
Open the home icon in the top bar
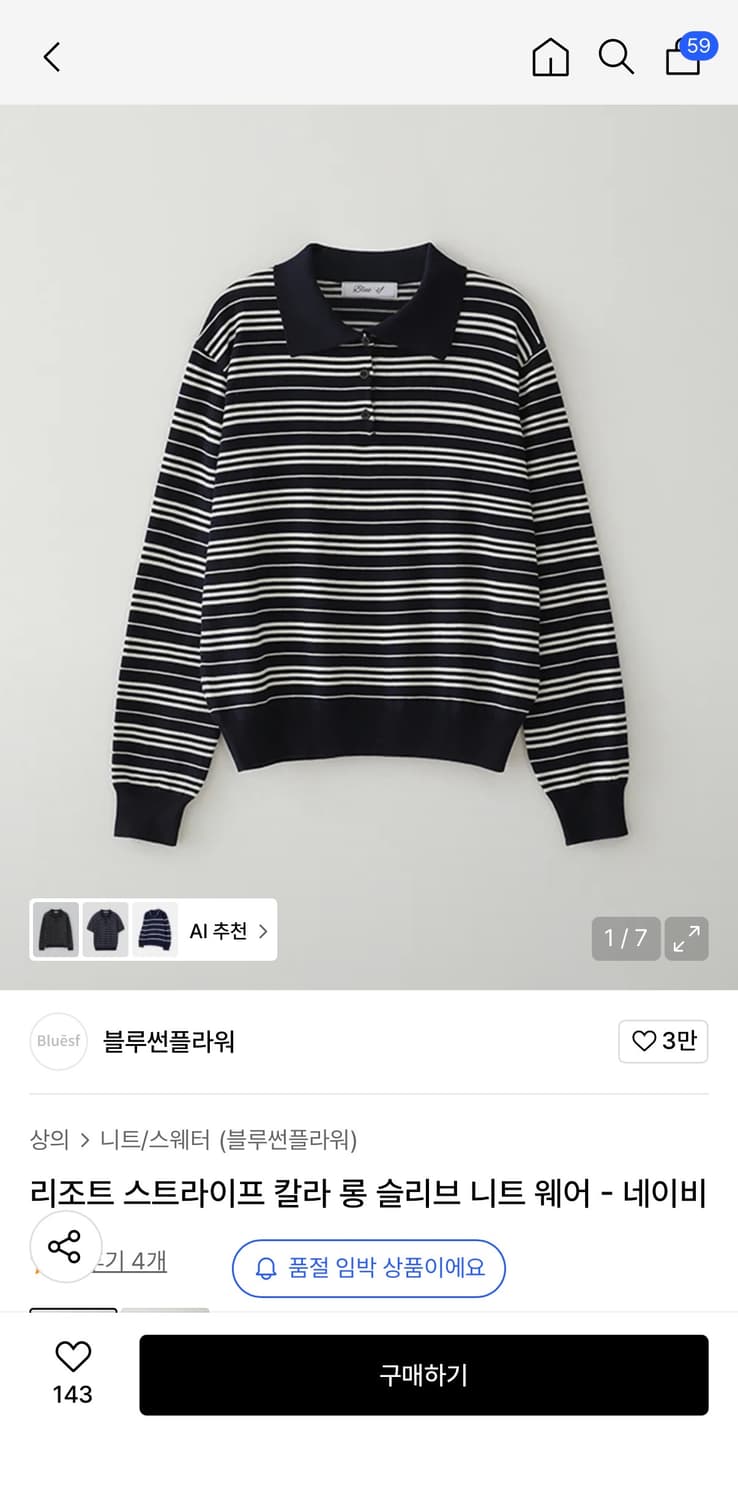coord(550,57)
